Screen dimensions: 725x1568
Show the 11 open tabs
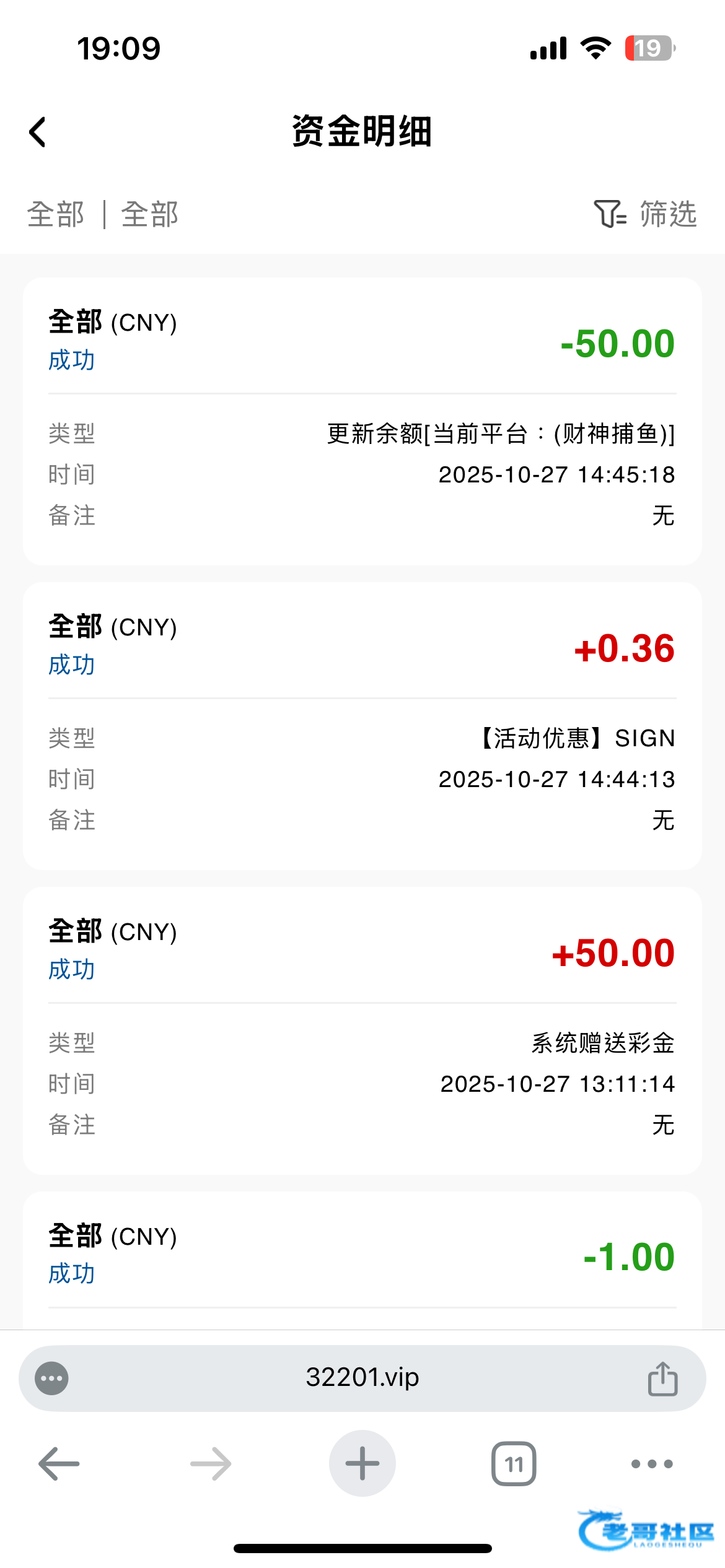point(514,1464)
